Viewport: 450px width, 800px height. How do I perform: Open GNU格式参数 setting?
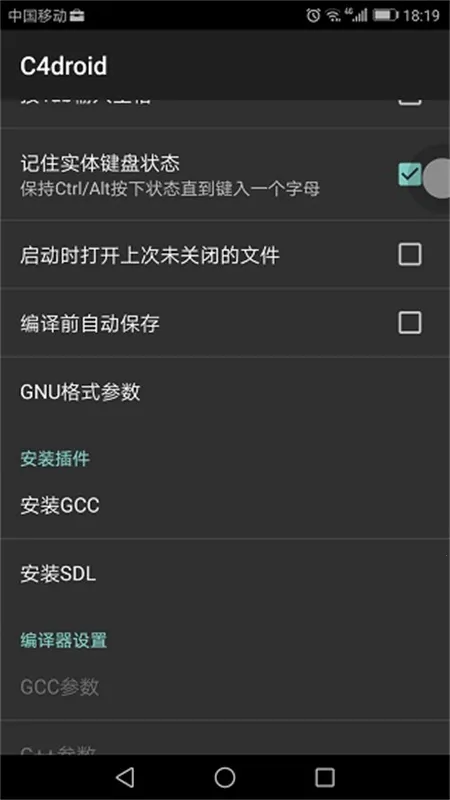[225, 392]
